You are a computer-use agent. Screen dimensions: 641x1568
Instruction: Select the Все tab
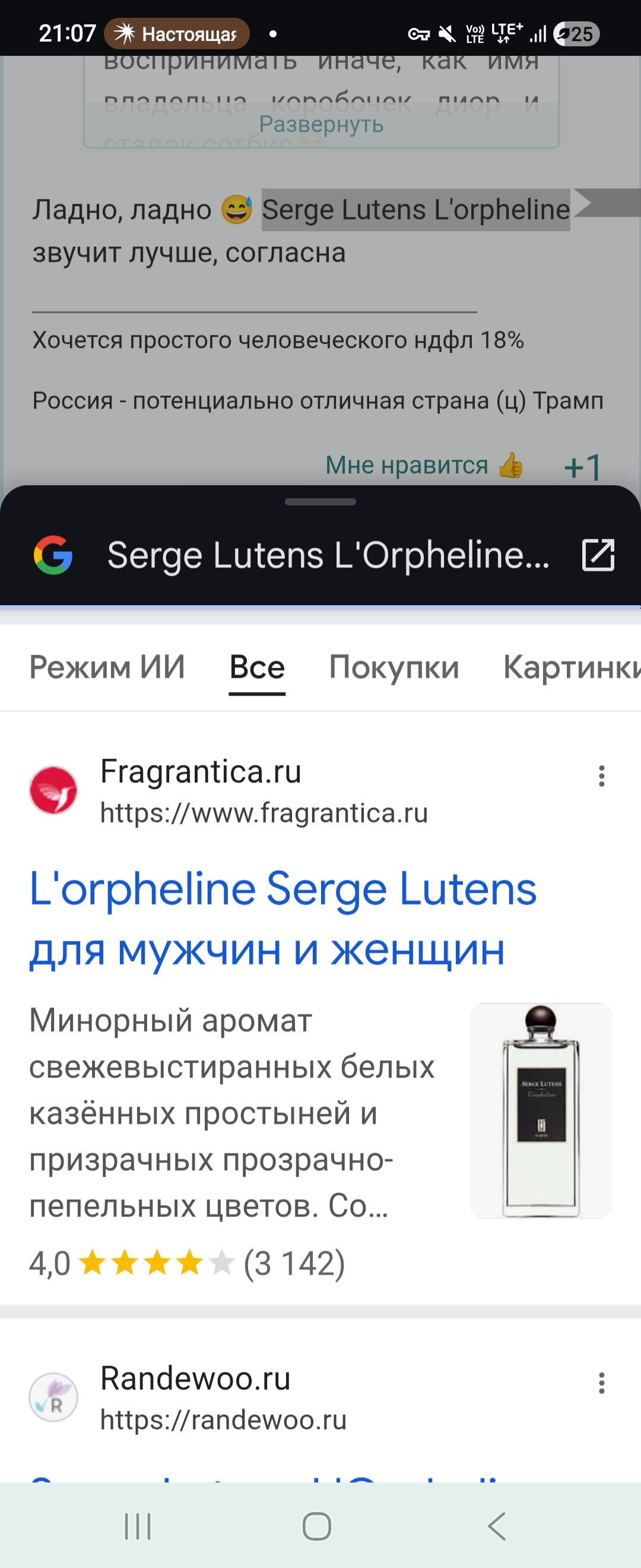pos(257,667)
